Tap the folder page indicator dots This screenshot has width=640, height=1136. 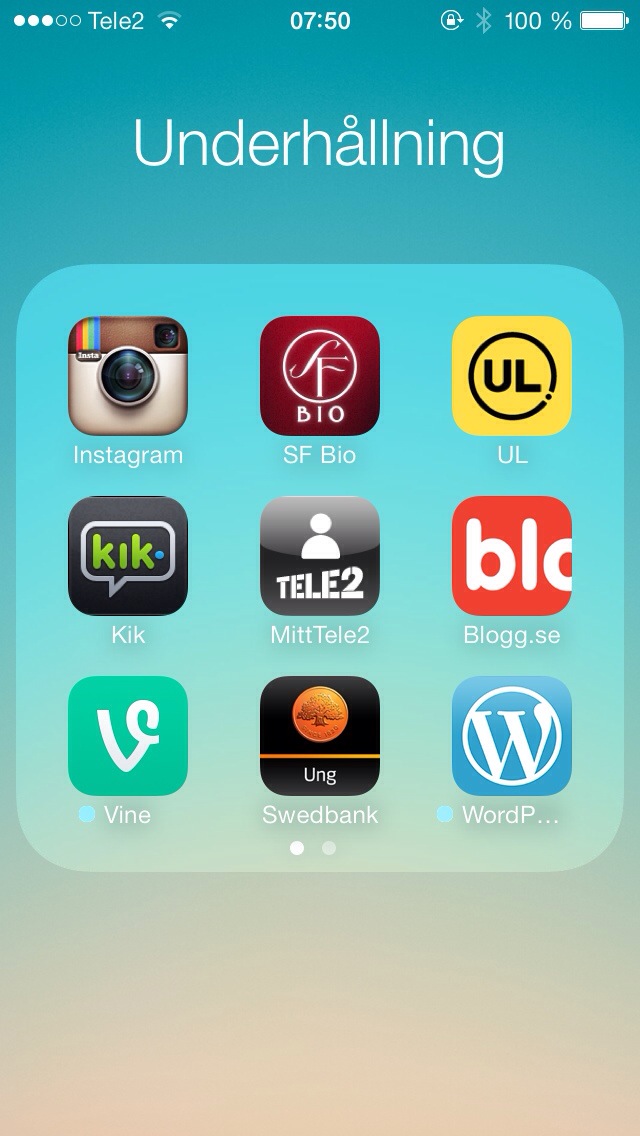[313, 848]
